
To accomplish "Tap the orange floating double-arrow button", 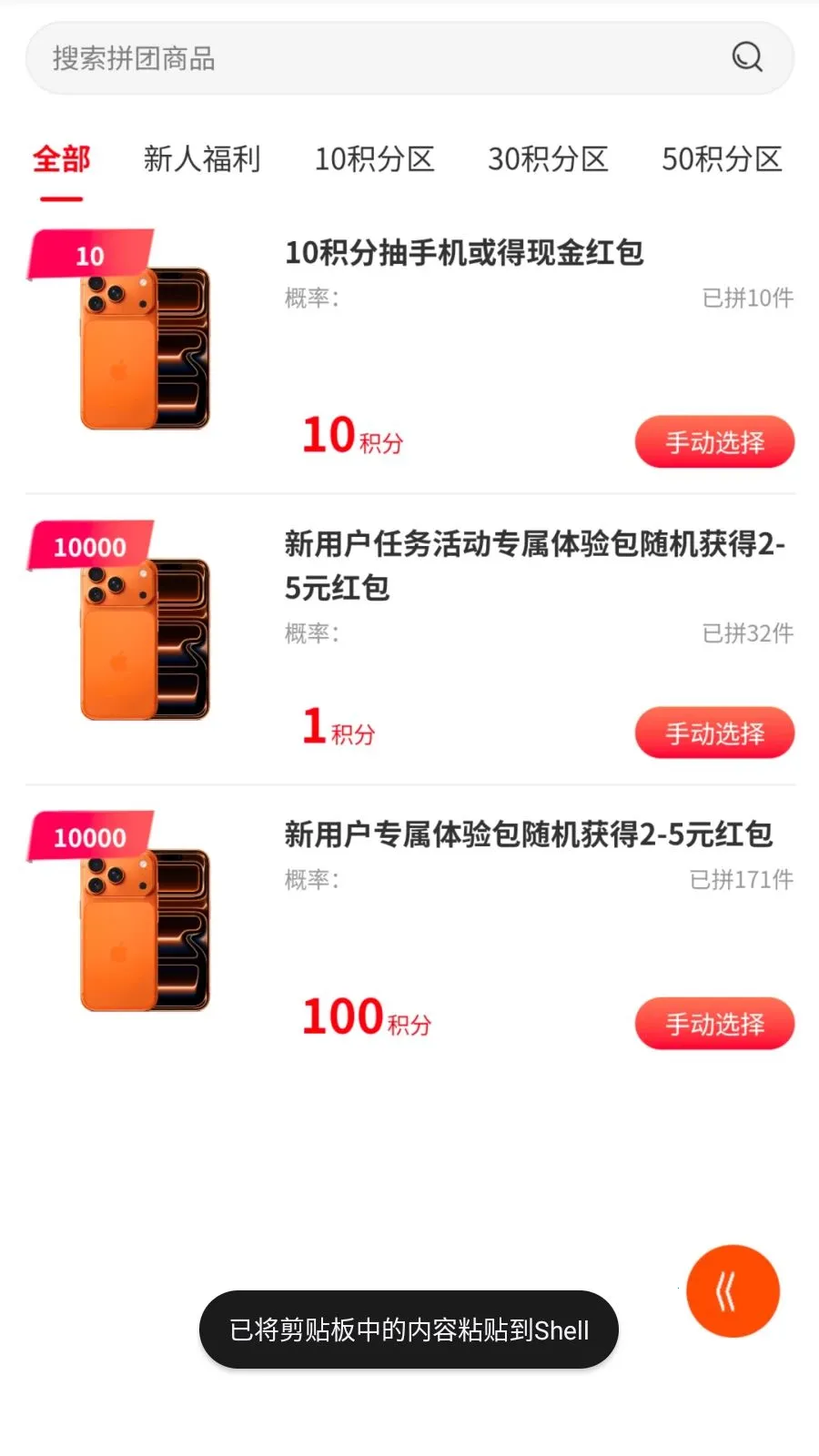I will (733, 1290).
